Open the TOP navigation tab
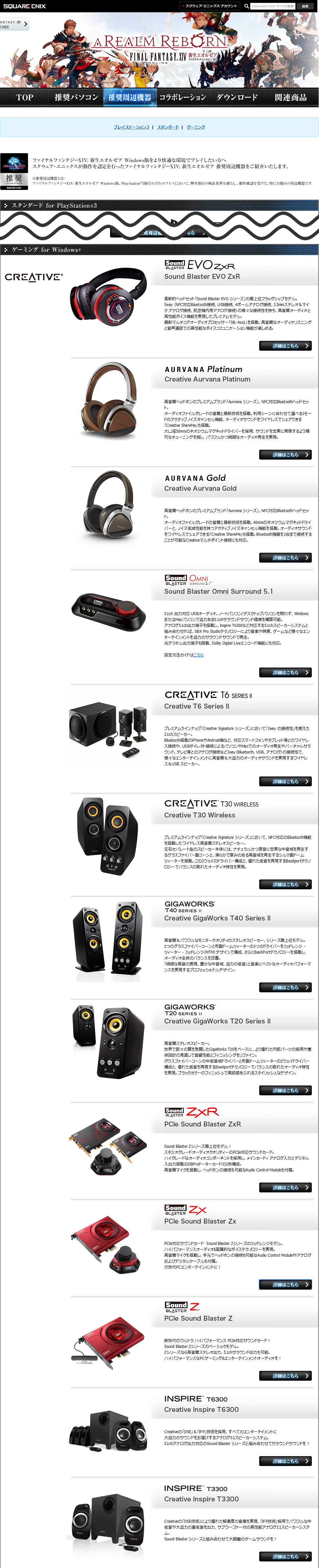Image resolution: width=319 pixels, height=1568 pixels. point(24,97)
